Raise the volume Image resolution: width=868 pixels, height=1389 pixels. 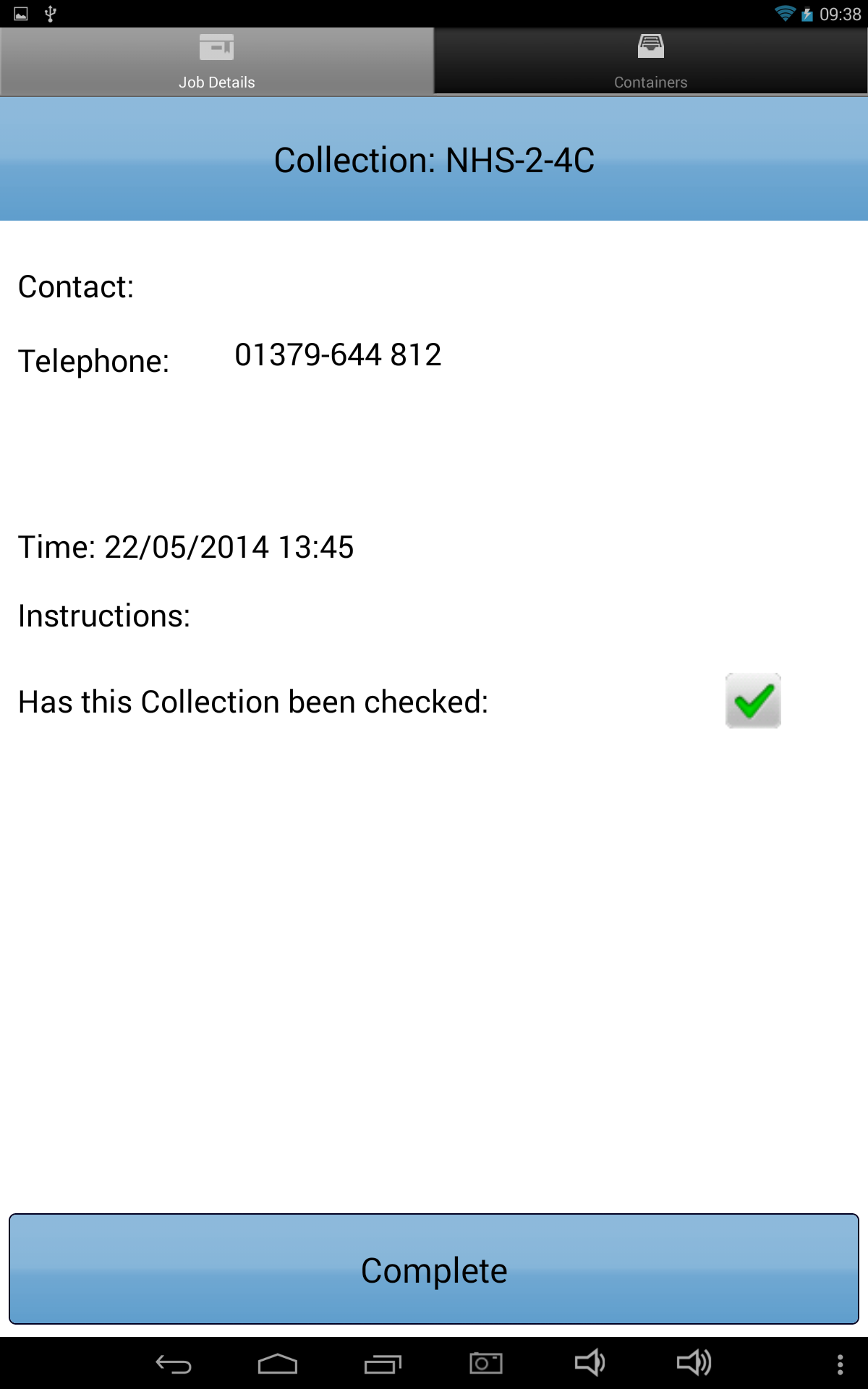(x=694, y=1363)
